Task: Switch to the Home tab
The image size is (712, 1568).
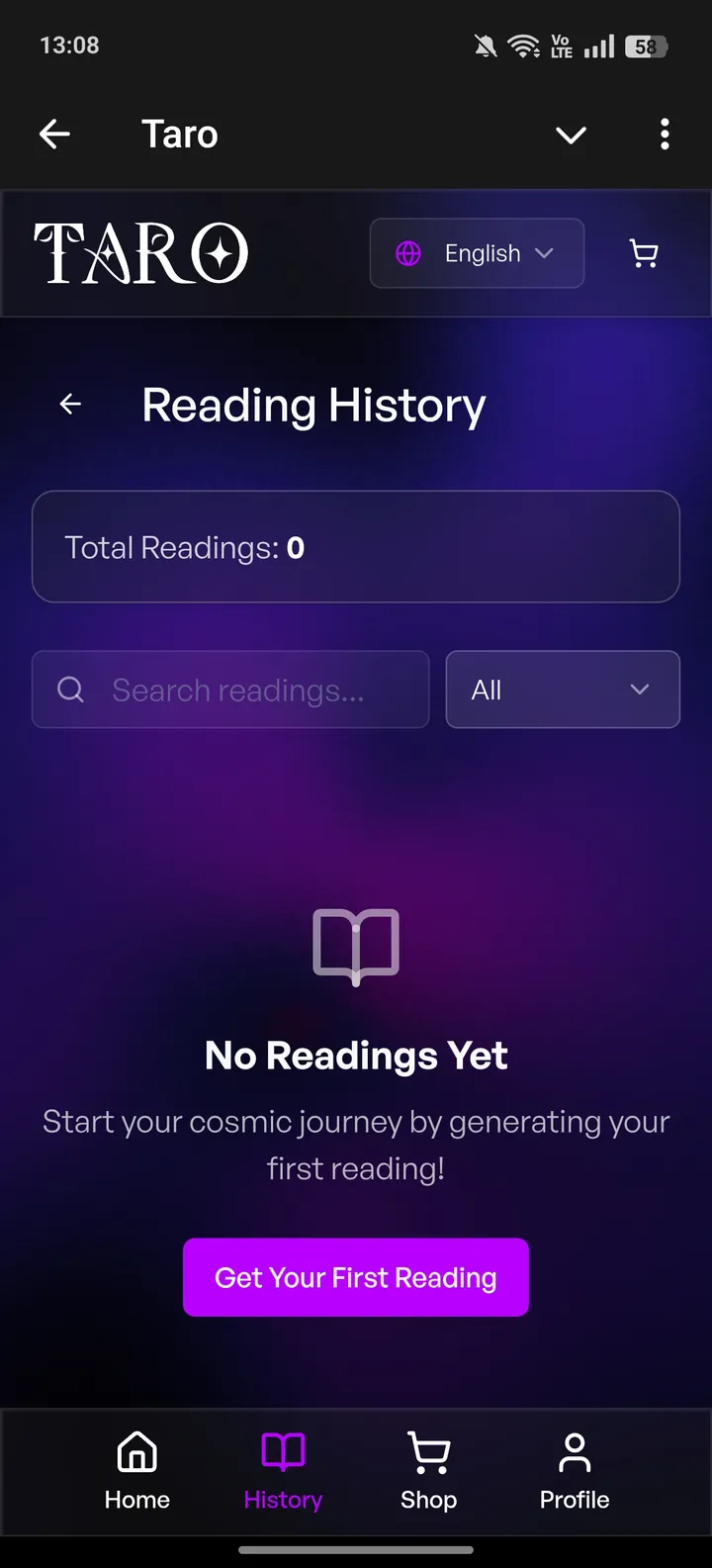Action: 137,1470
